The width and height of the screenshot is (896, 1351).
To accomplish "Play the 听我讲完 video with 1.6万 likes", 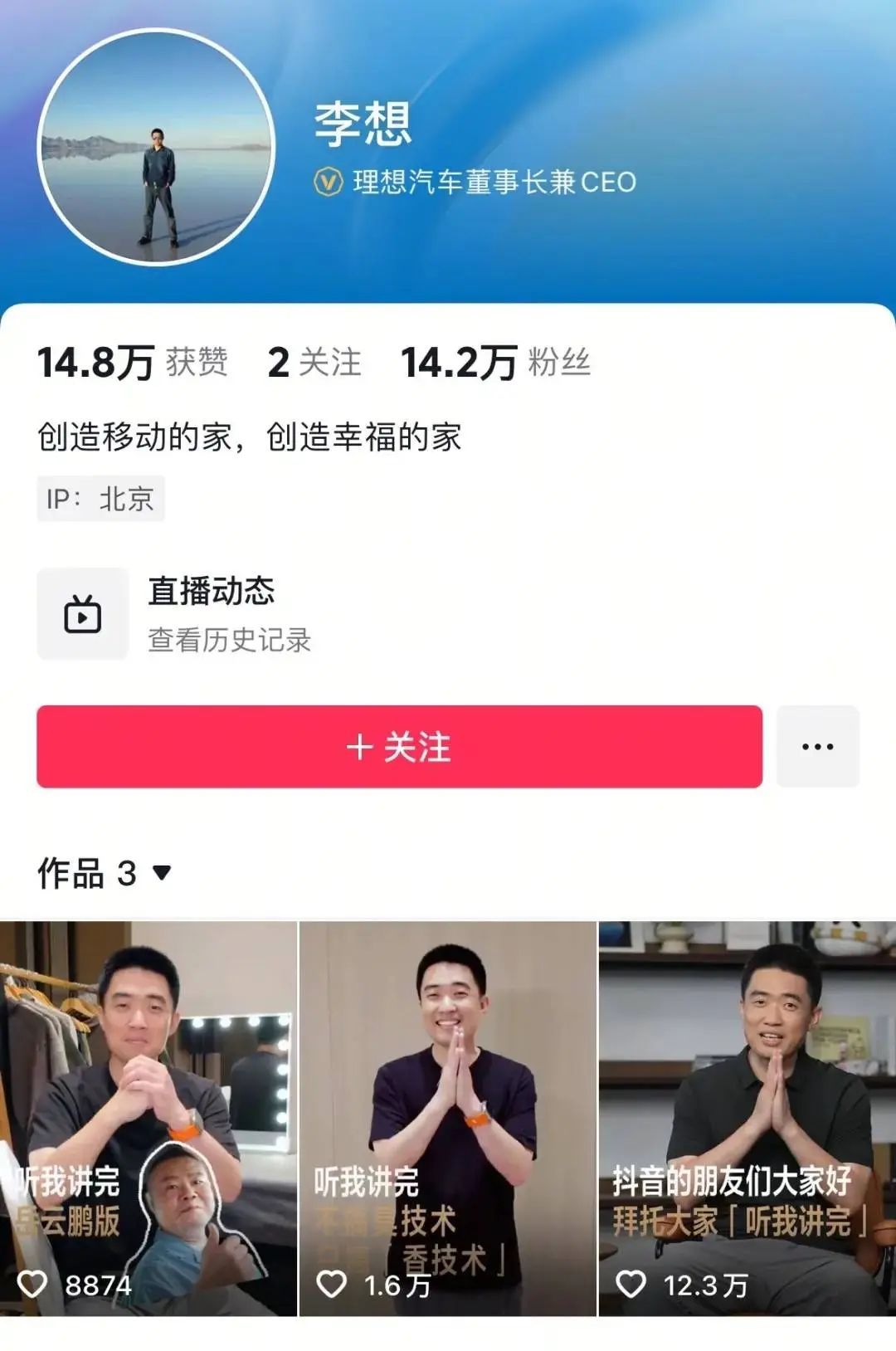I will click(x=448, y=1117).
